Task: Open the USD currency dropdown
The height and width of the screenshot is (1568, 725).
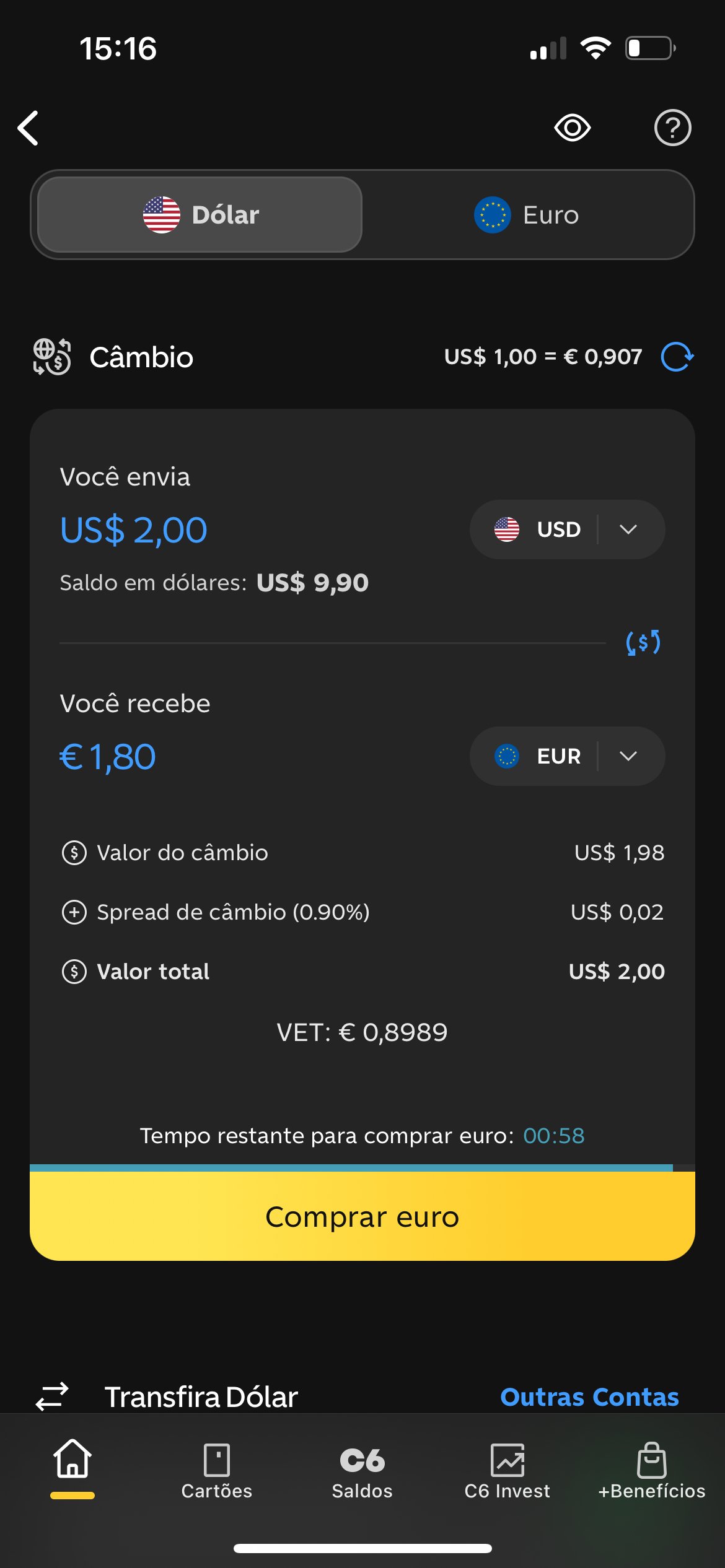Action: click(x=567, y=529)
